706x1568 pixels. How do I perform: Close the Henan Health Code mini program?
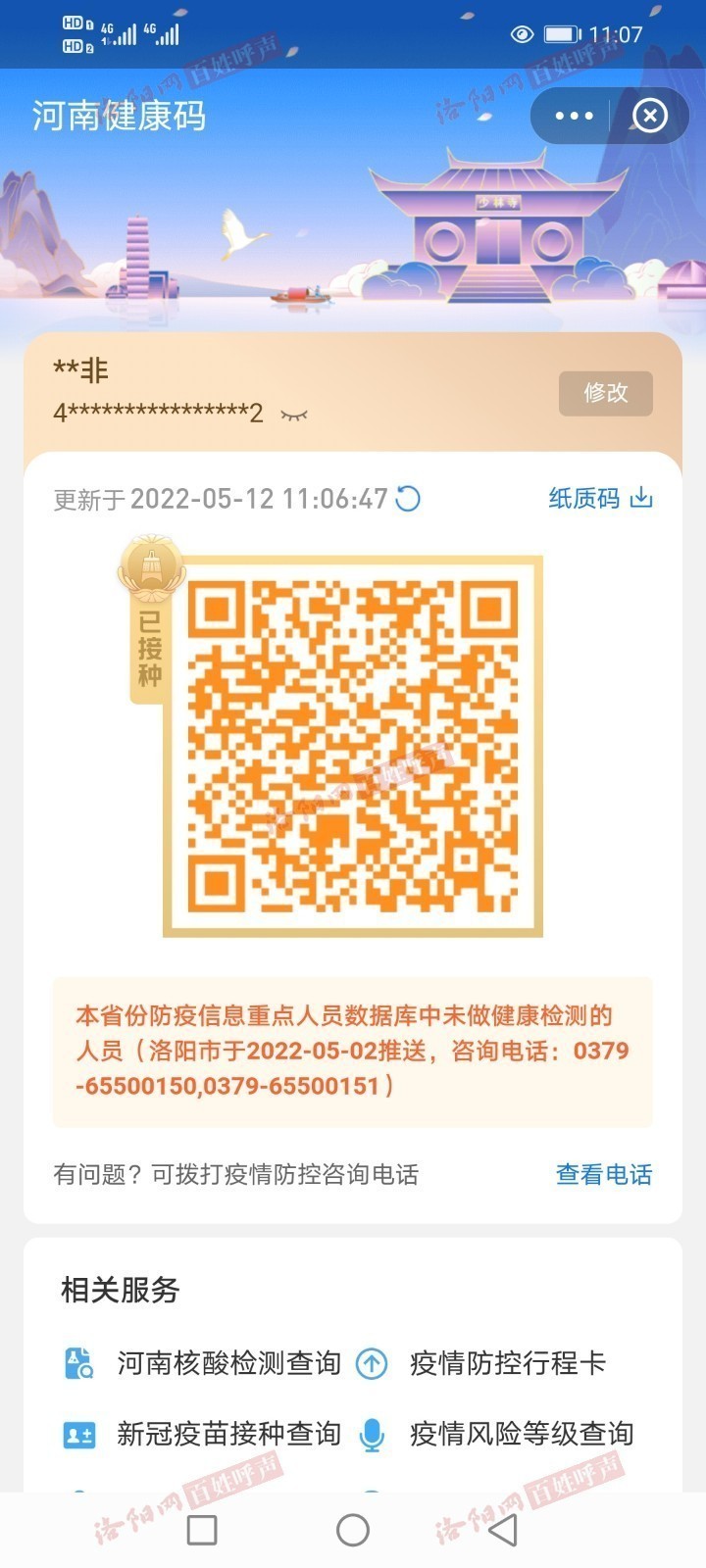coord(649,116)
